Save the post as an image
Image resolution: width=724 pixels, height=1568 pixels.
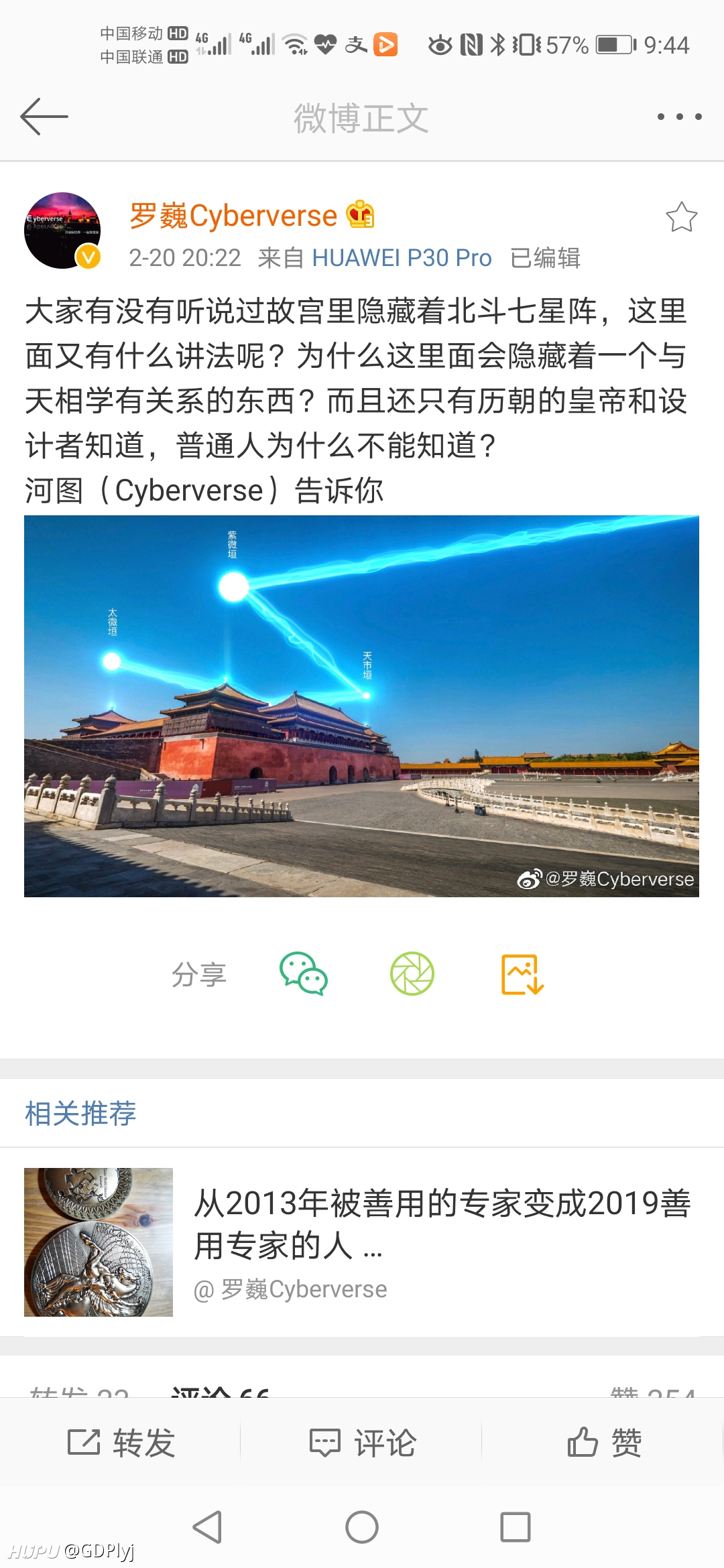tap(522, 974)
